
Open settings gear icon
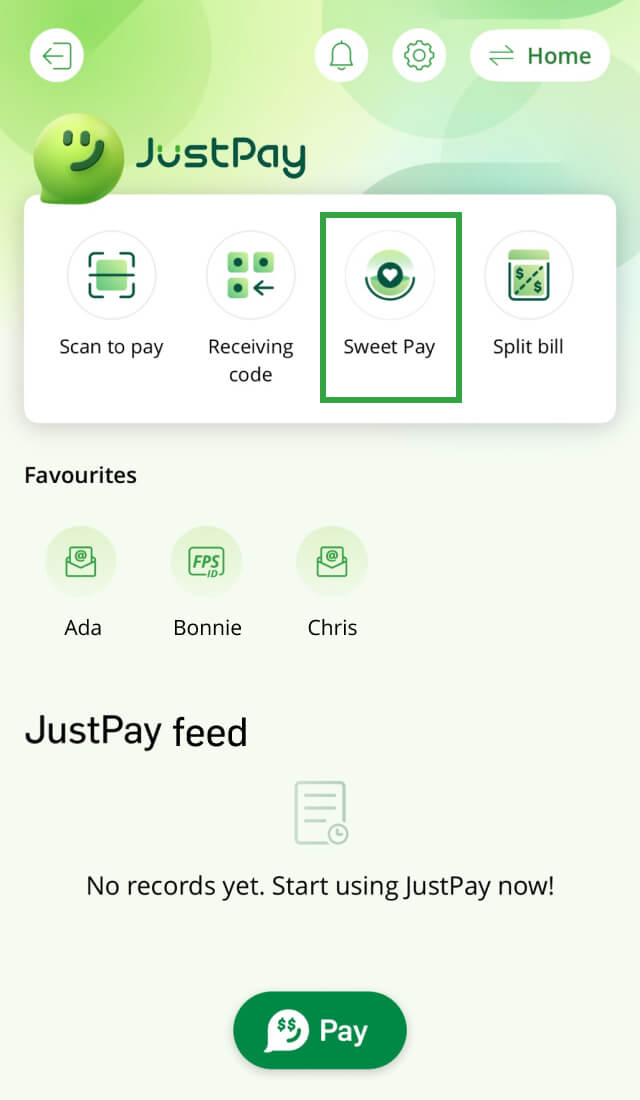[418, 56]
